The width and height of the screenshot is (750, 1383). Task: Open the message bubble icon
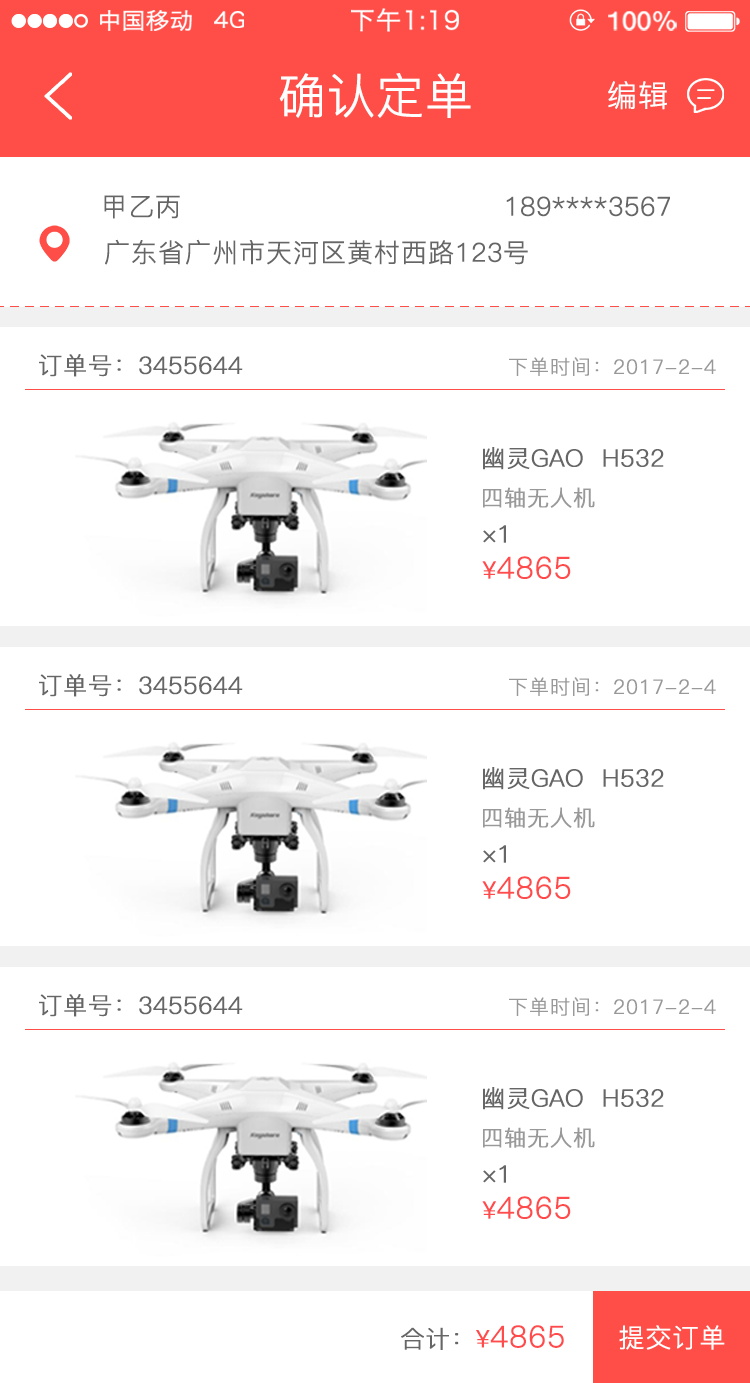(x=705, y=96)
